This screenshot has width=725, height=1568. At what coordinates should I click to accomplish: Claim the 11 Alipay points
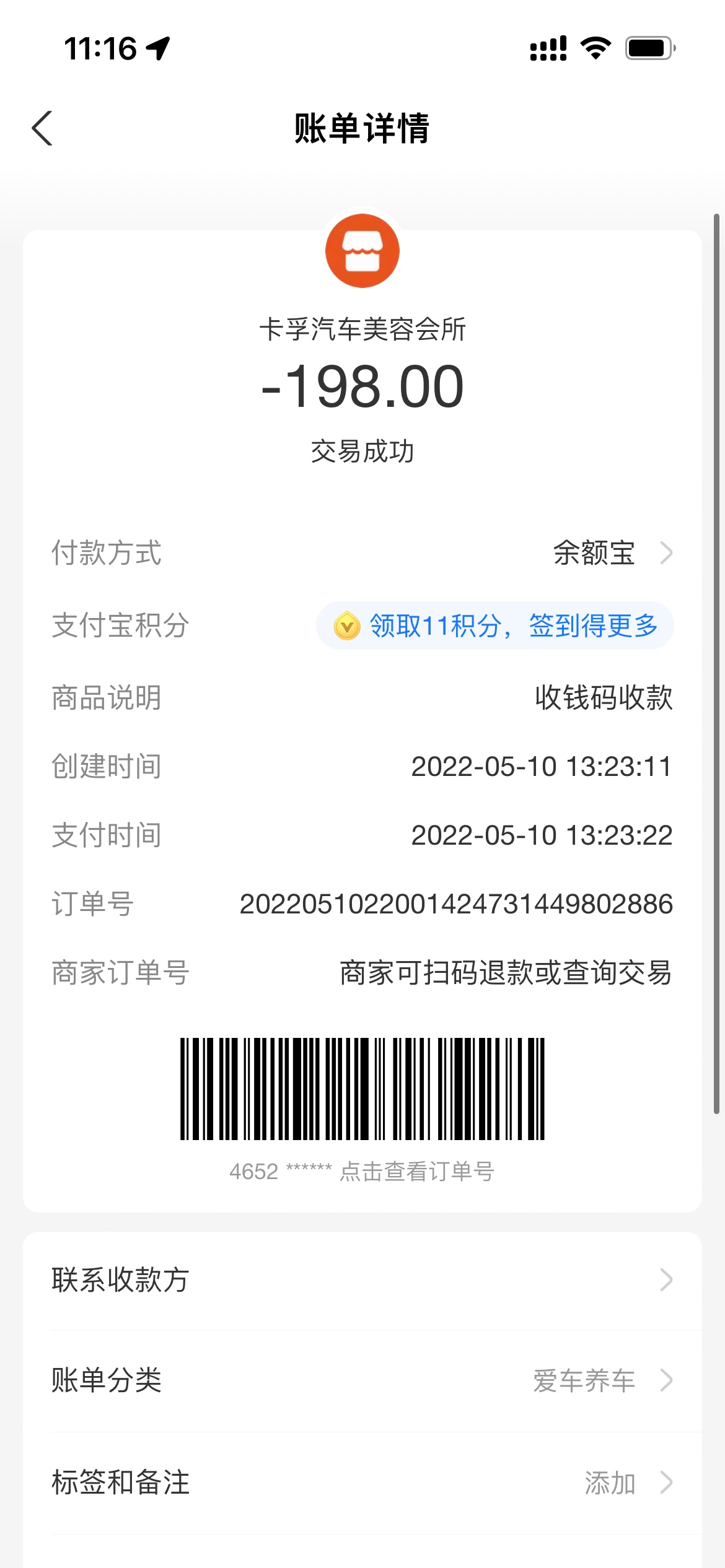click(494, 625)
